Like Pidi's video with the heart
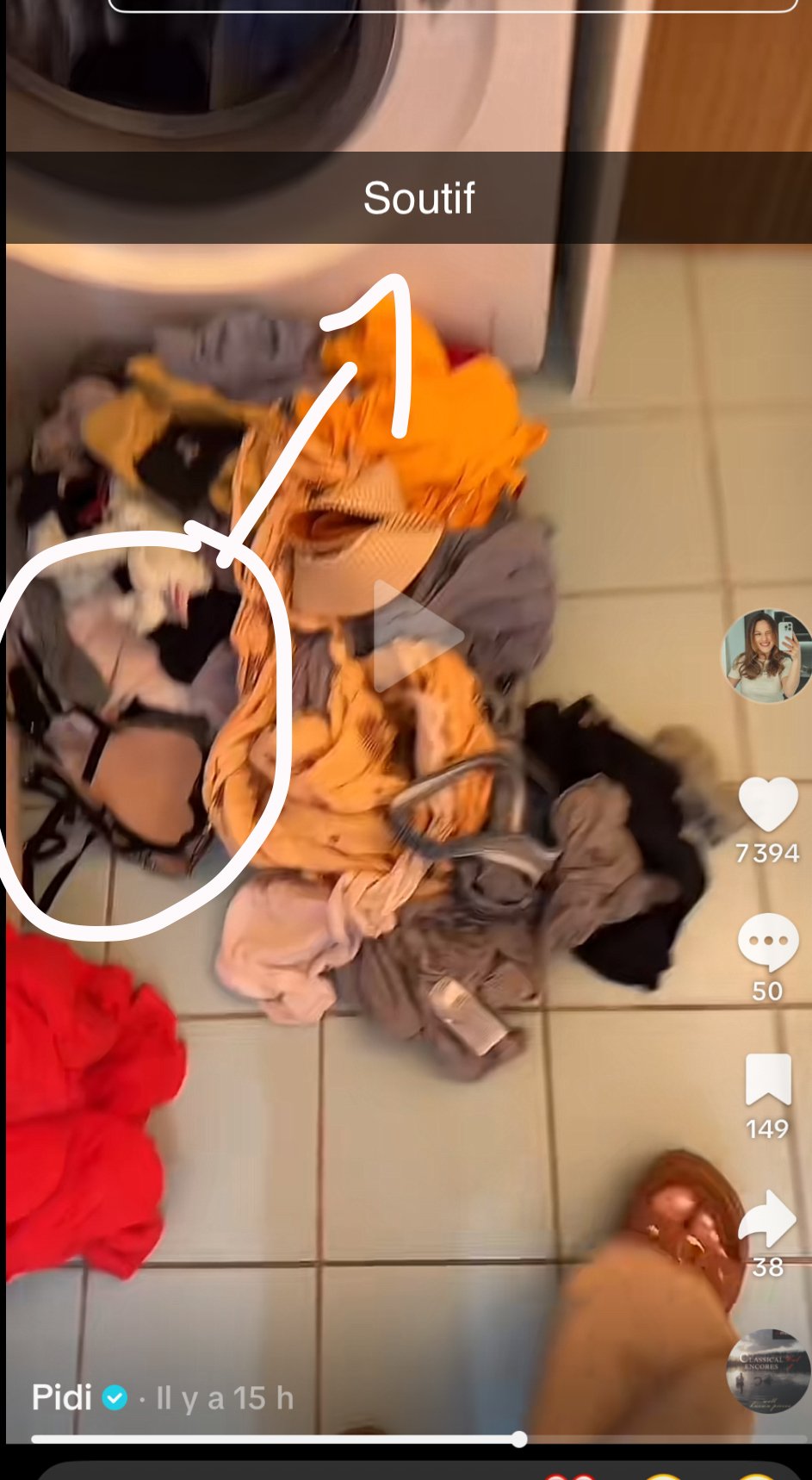812x1480 pixels. [x=767, y=804]
